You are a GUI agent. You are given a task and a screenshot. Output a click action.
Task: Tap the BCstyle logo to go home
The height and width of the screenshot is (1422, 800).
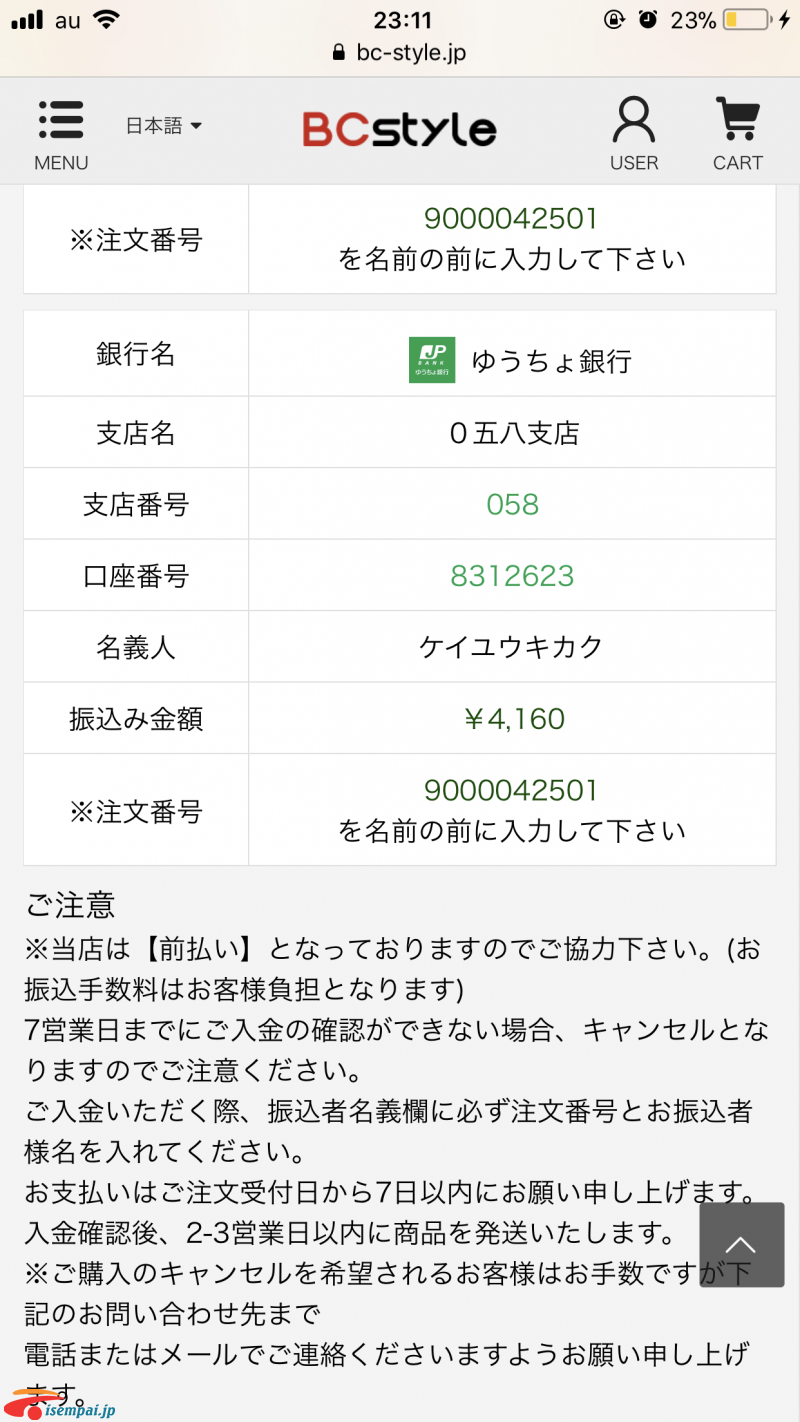(x=399, y=130)
